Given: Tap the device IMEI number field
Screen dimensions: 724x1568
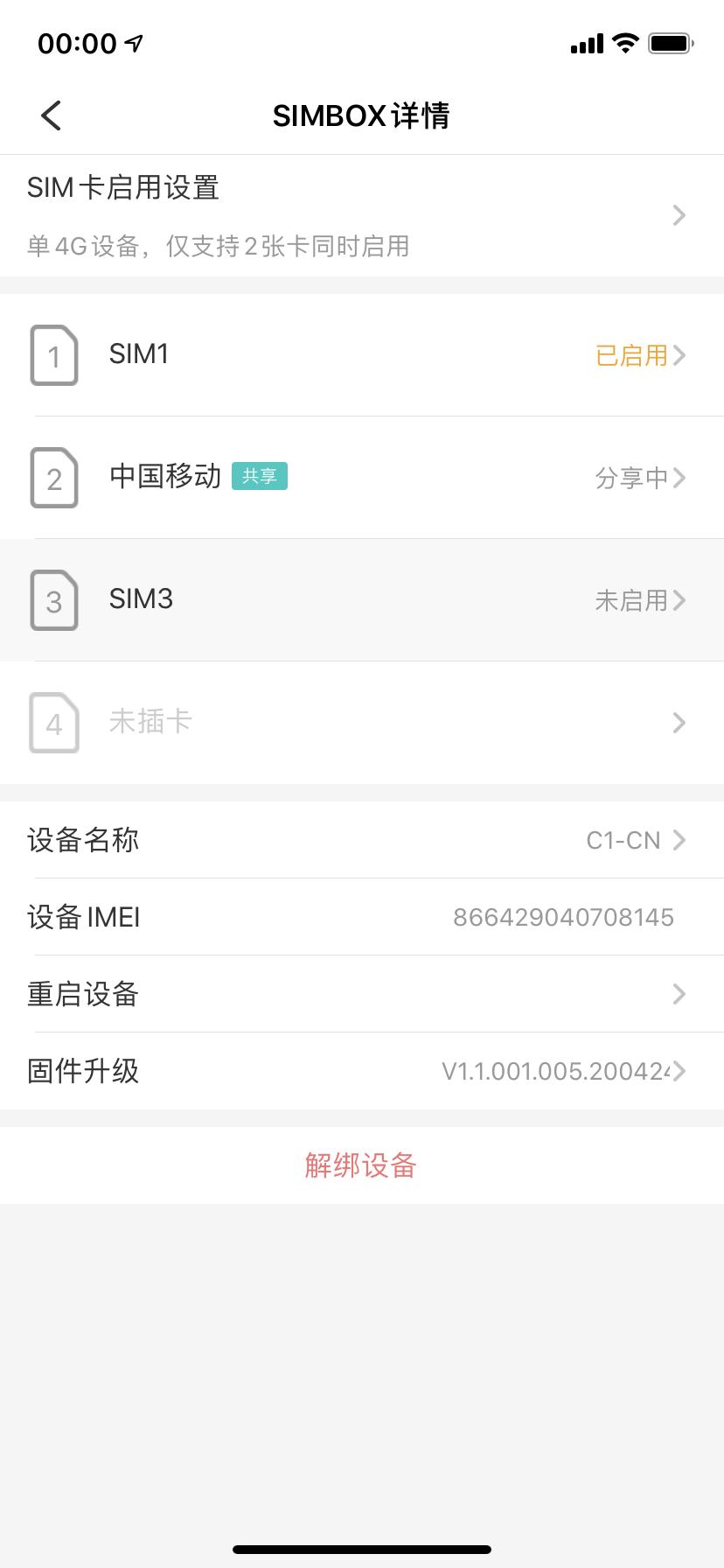Looking at the screenshot, I should 563,917.
